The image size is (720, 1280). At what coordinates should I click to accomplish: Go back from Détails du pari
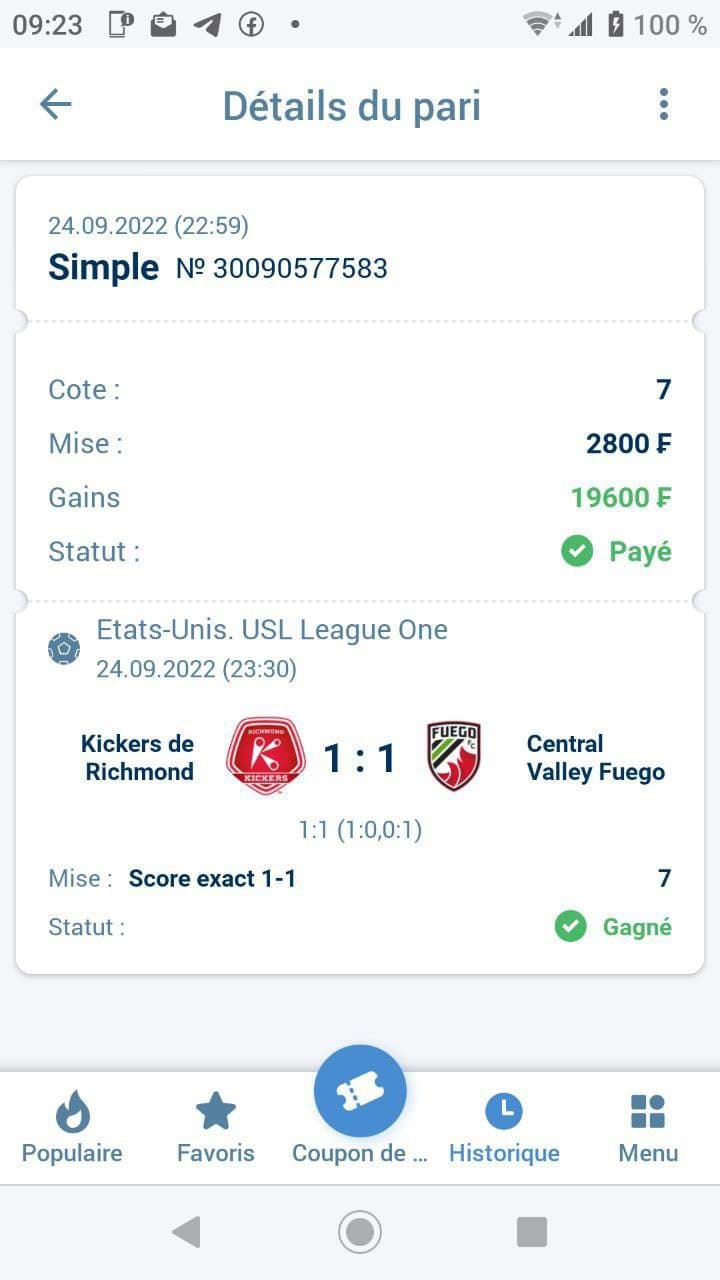click(x=56, y=104)
